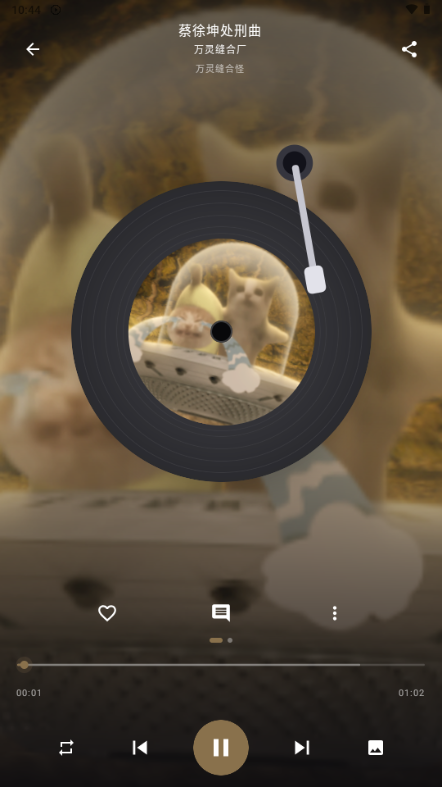Tap the second page indicator dot
The image size is (442, 787).
click(230, 640)
